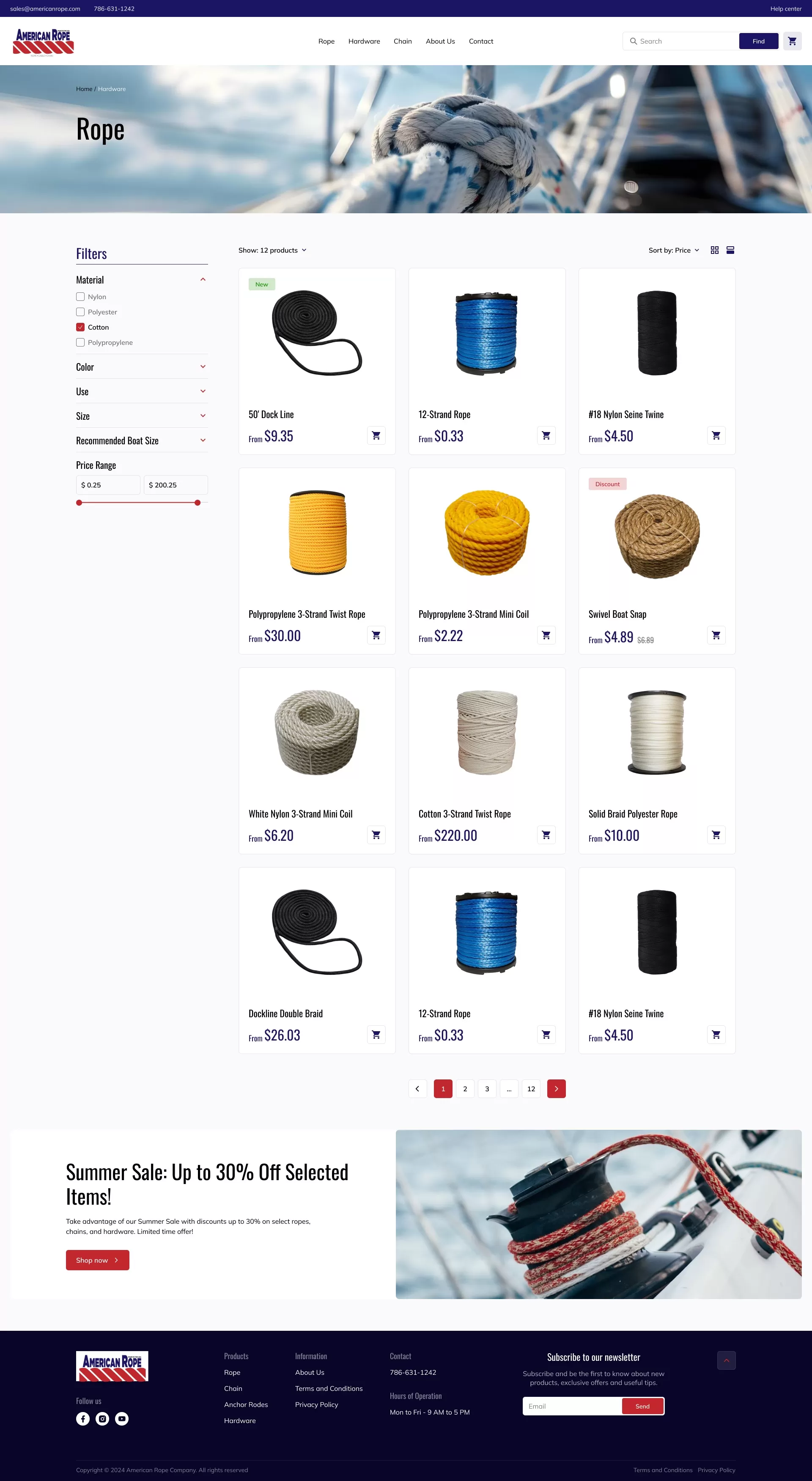This screenshot has height=1481, width=812.
Task: Add the 50' Dock Line to cart
Action: [376, 435]
